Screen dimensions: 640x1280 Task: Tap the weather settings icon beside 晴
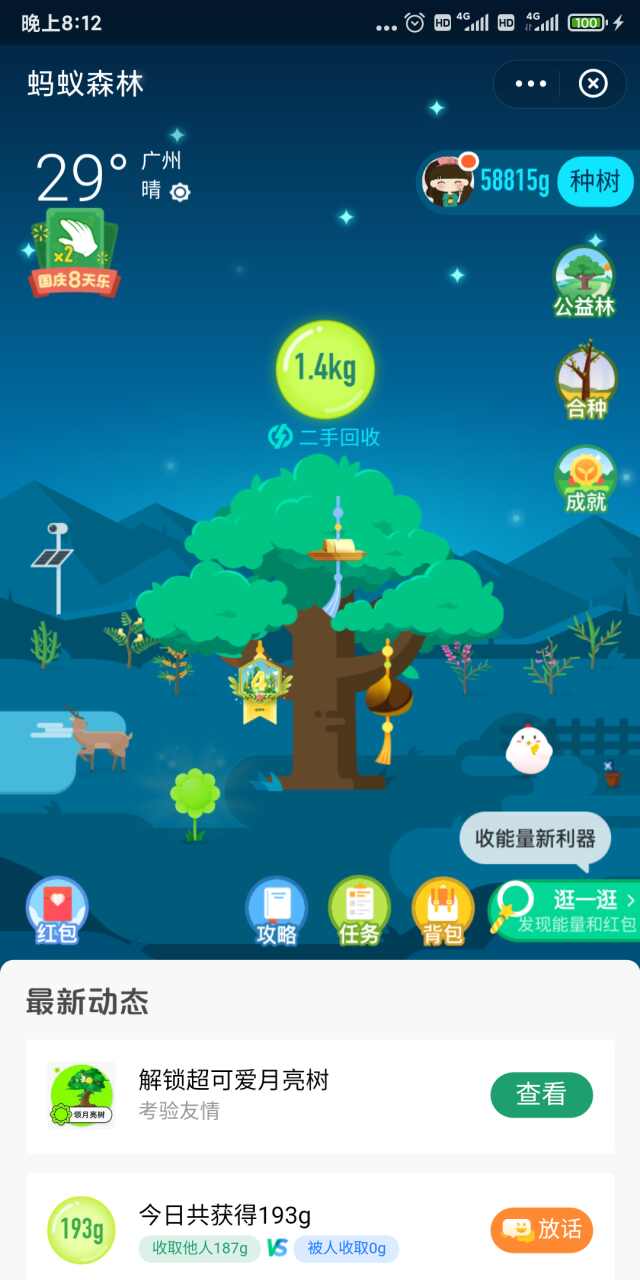click(x=180, y=192)
